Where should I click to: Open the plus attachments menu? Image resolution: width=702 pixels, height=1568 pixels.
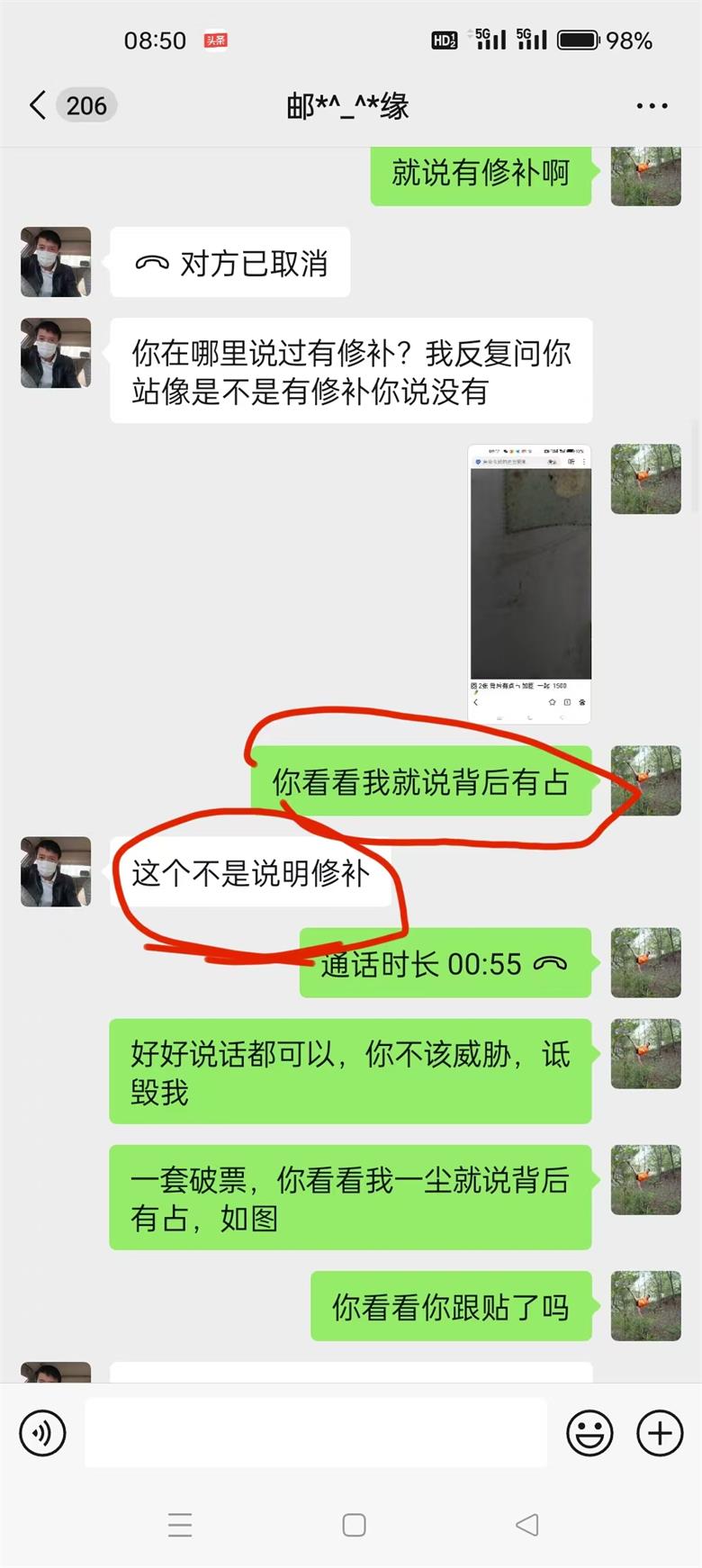coord(660,1432)
